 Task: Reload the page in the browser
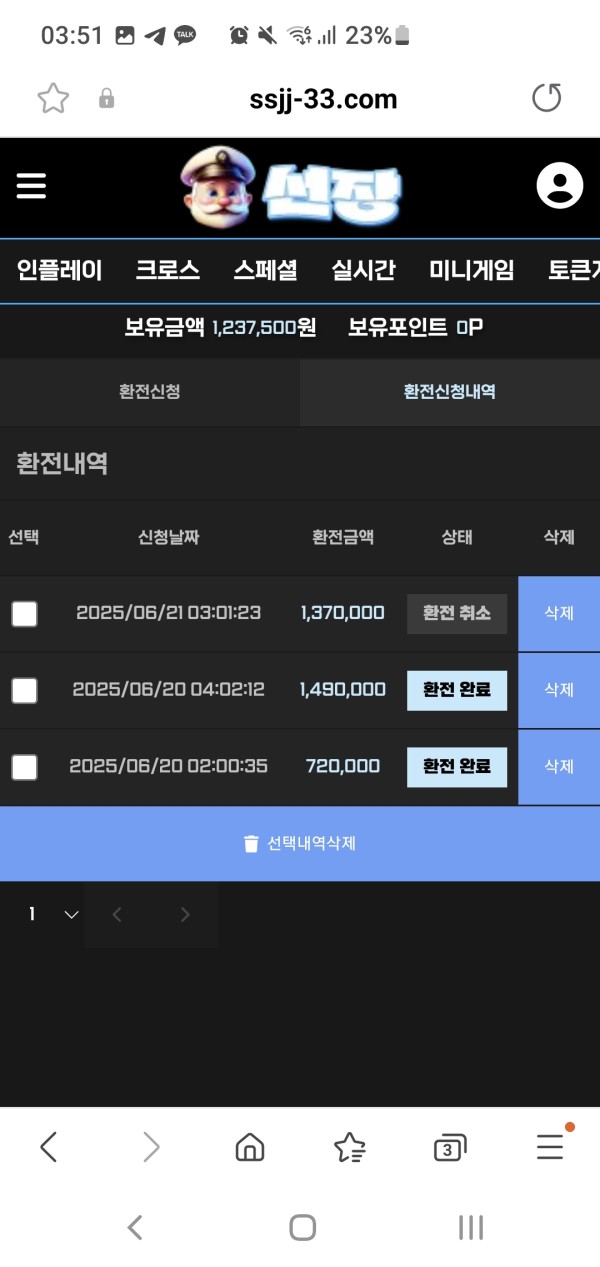point(546,98)
